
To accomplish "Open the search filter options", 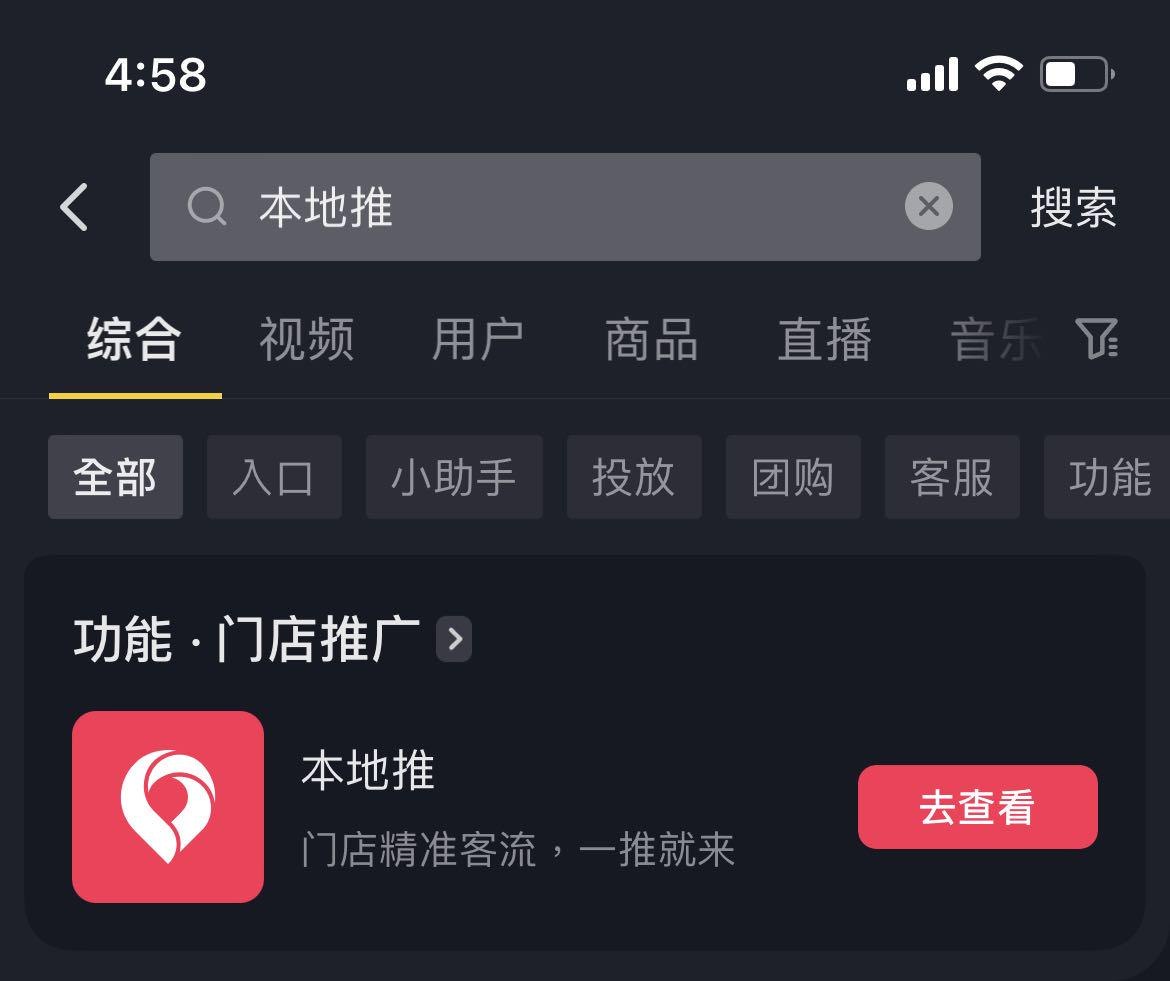I will point(1097,339).
